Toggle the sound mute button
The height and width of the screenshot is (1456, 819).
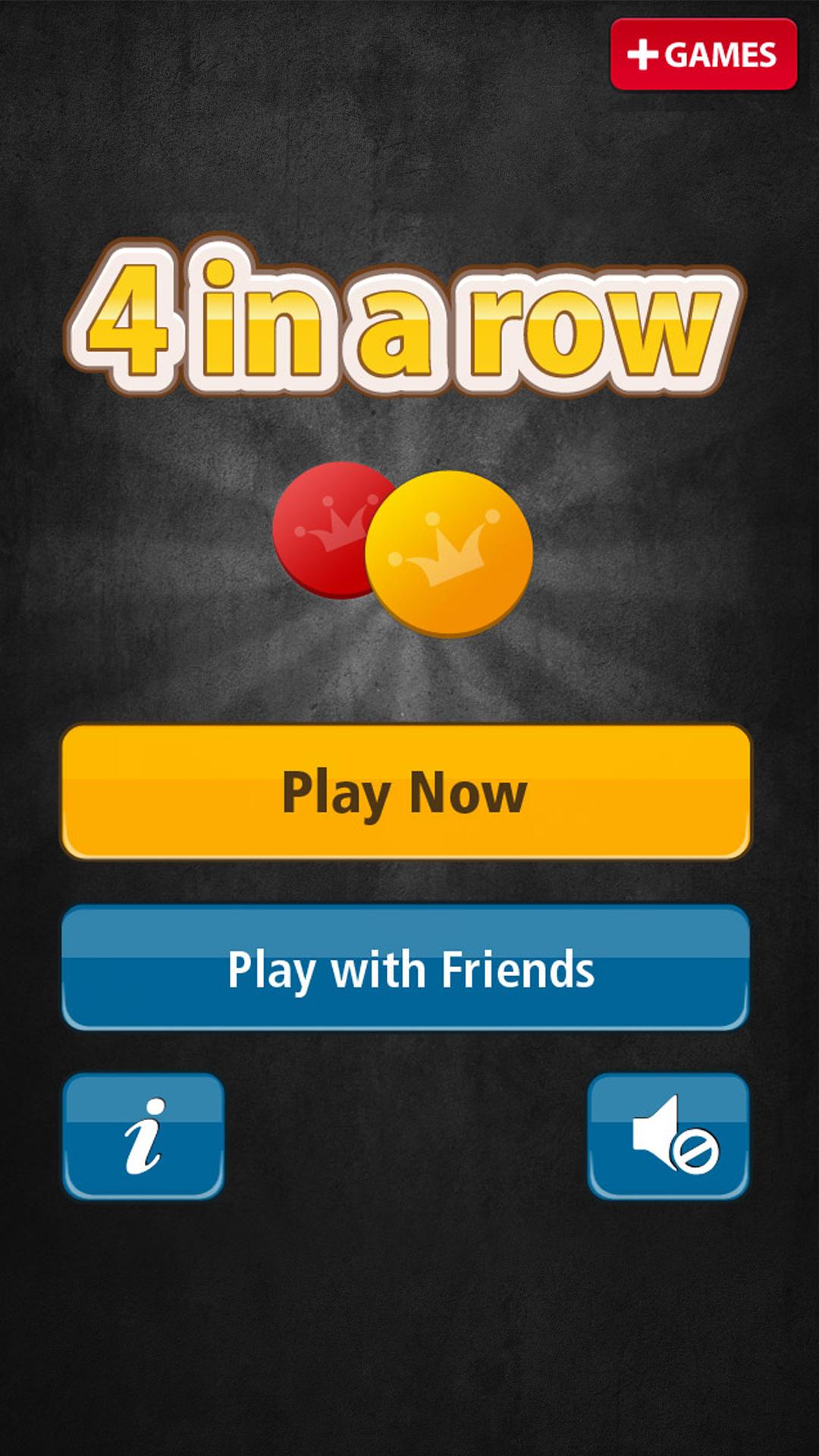pos(668,1135)
